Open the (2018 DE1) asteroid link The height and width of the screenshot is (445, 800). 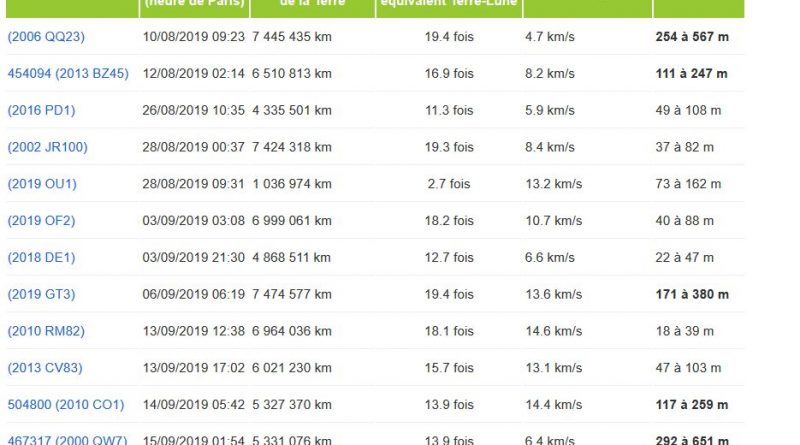tap(41, 258)
